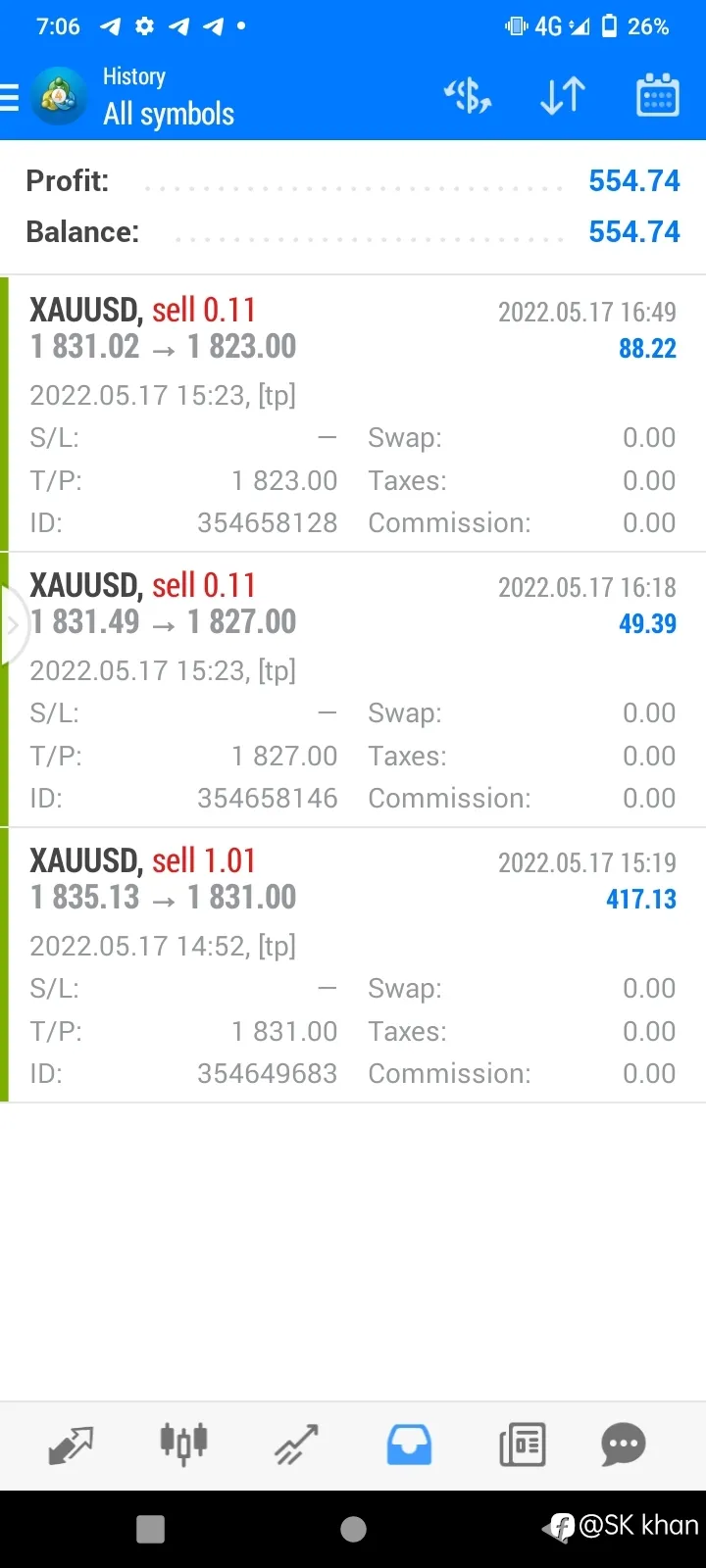
Task: Tap the system home button
Action: coord(353,1529)
